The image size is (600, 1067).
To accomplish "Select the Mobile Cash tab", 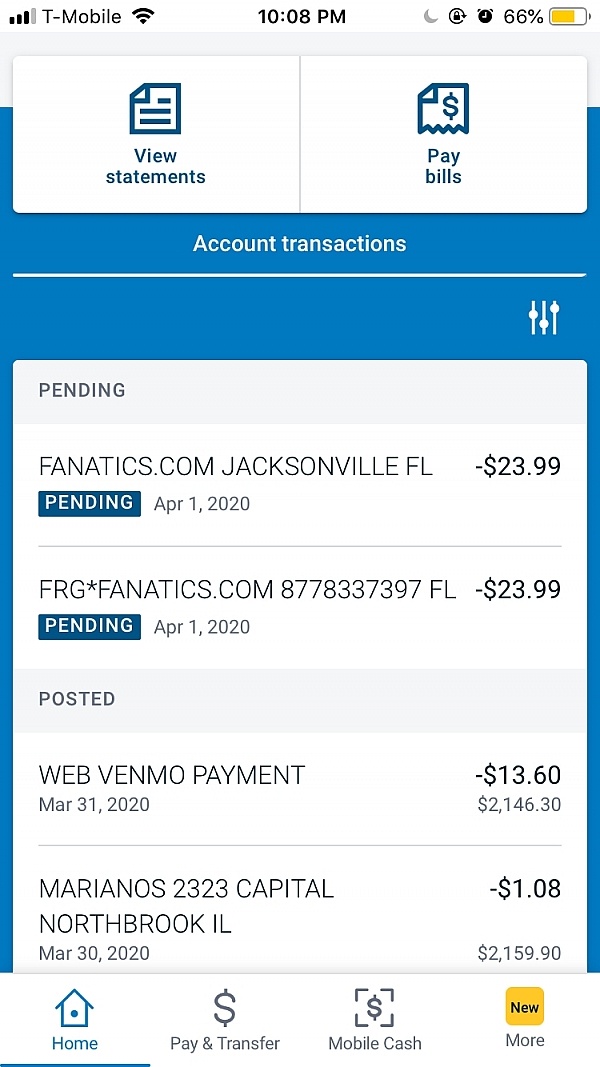I will (375, 1019).
